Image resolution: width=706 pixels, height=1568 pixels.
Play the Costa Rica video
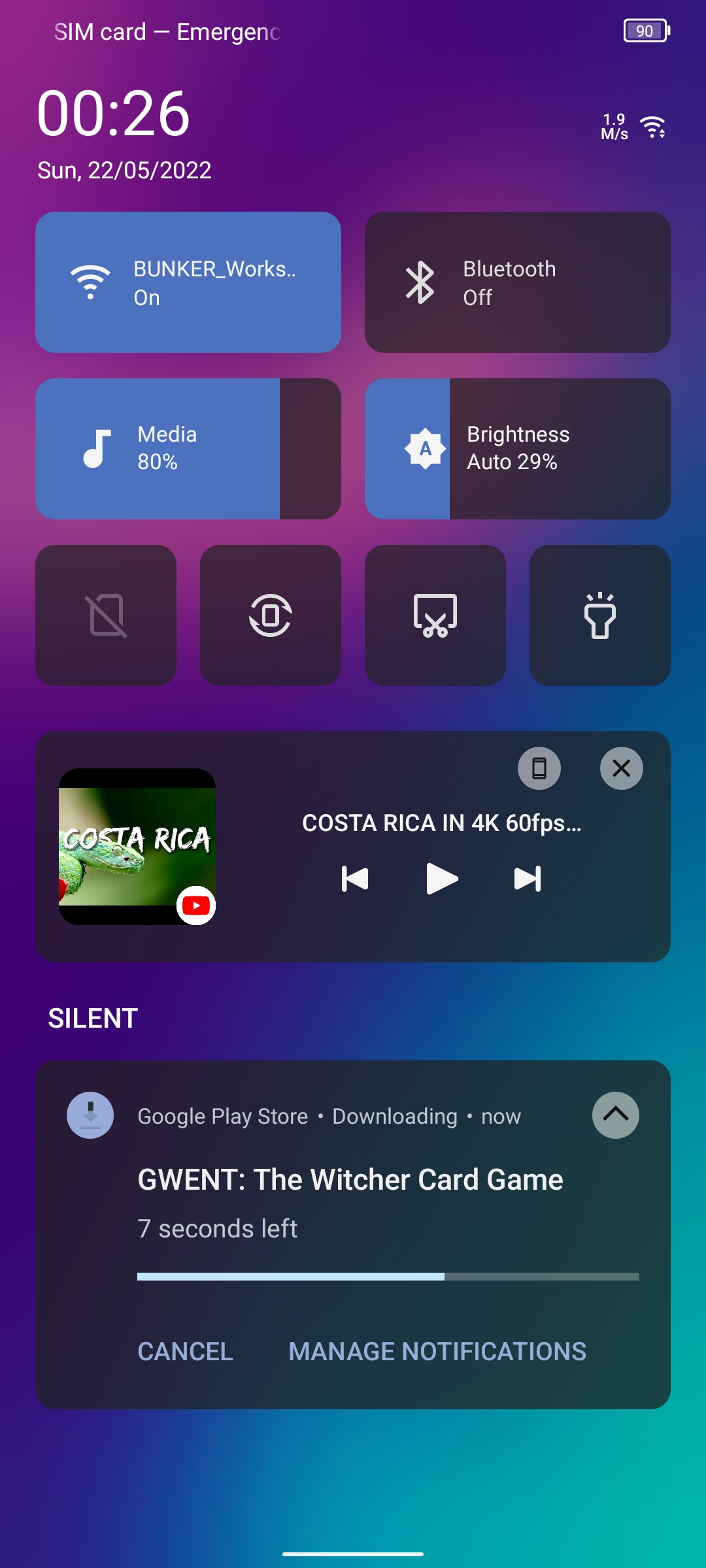point(442,879)
